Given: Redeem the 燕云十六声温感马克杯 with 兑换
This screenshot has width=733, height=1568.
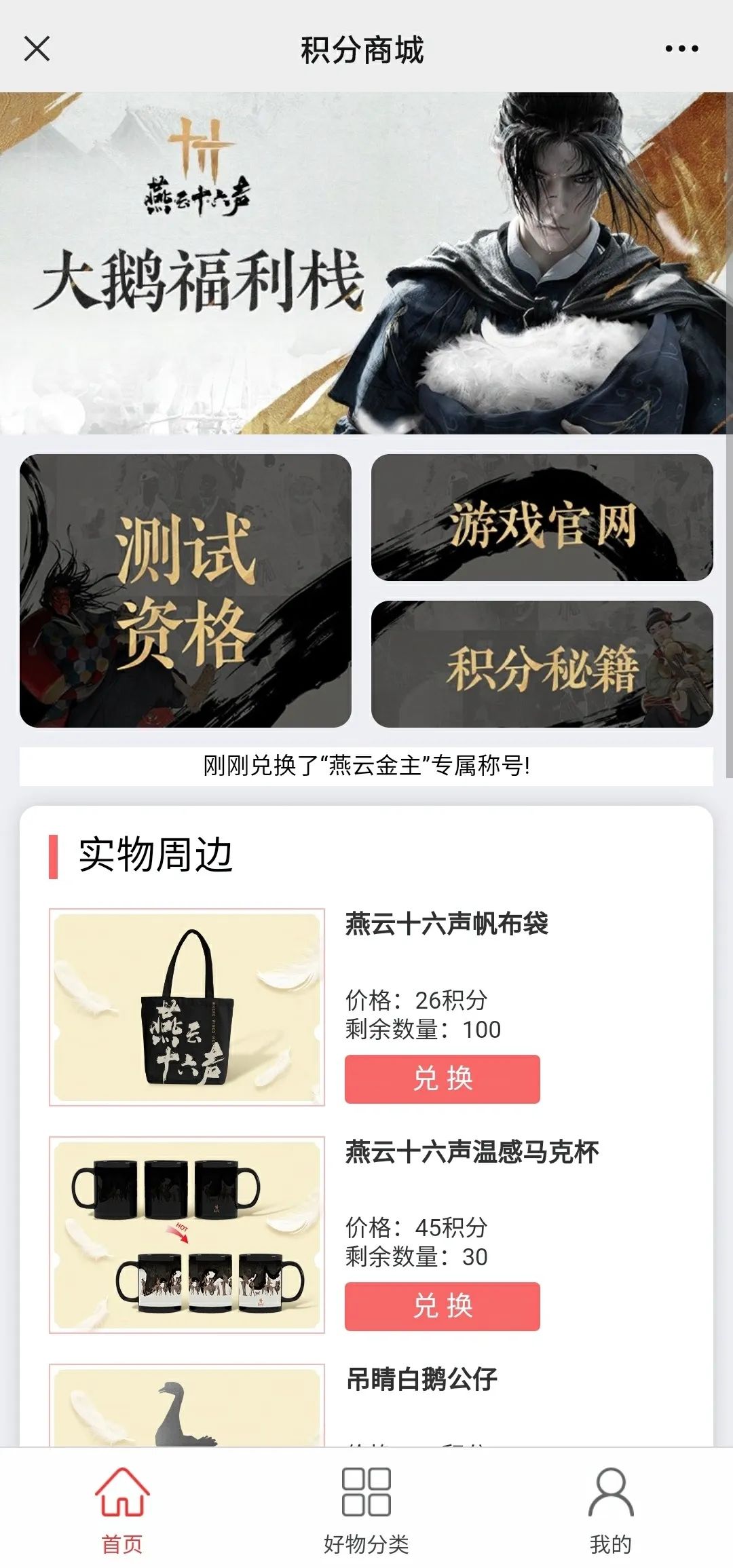Looking at the screenshot, I should (x=442, y=1306).
